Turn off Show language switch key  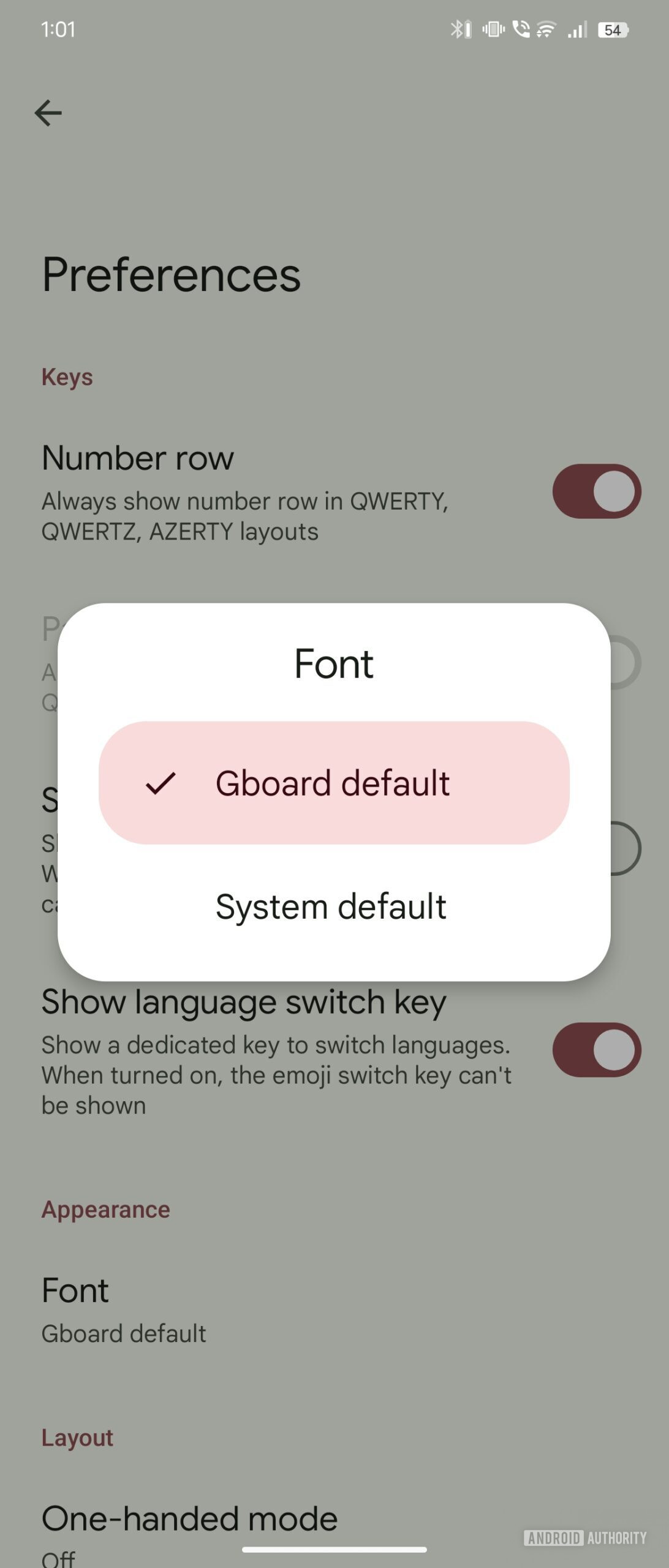tap(597, 1049)
